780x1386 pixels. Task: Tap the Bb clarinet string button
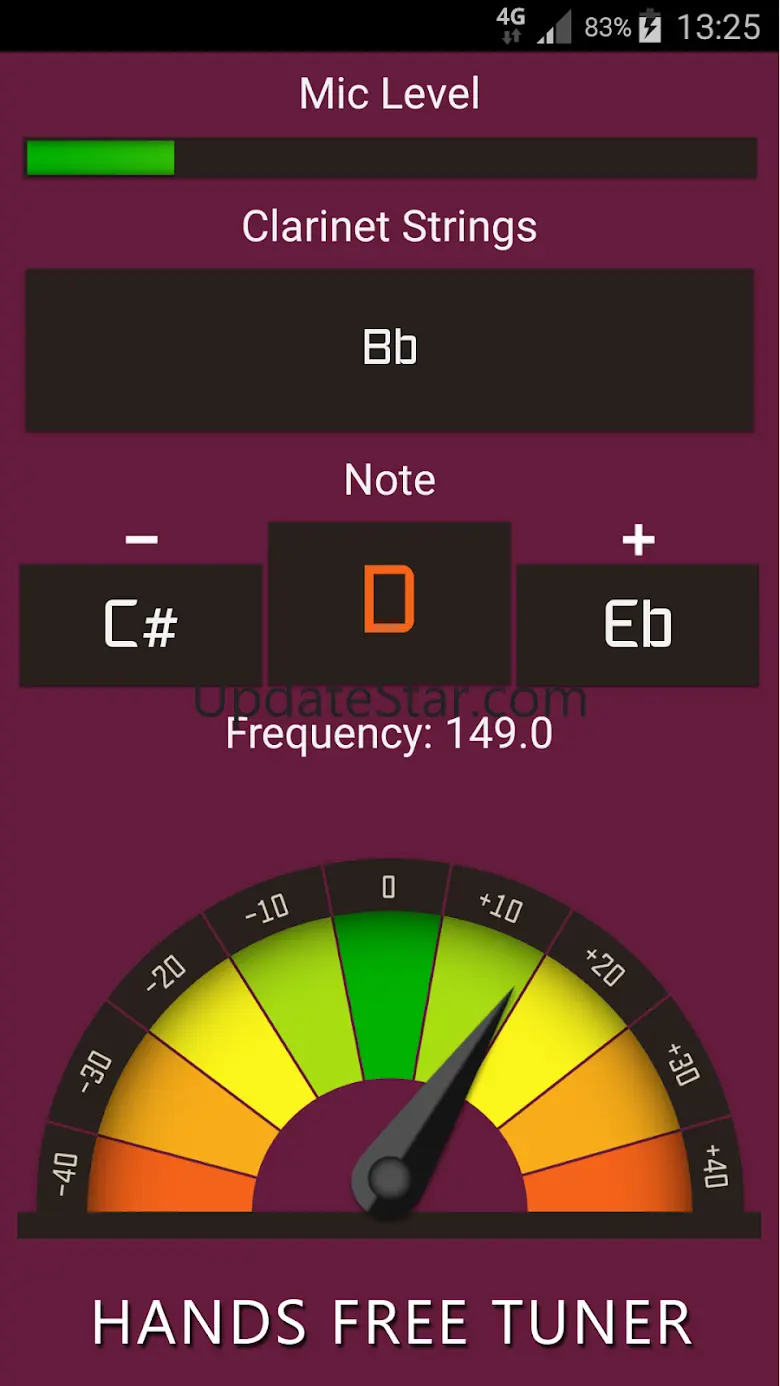pos(389,349)
